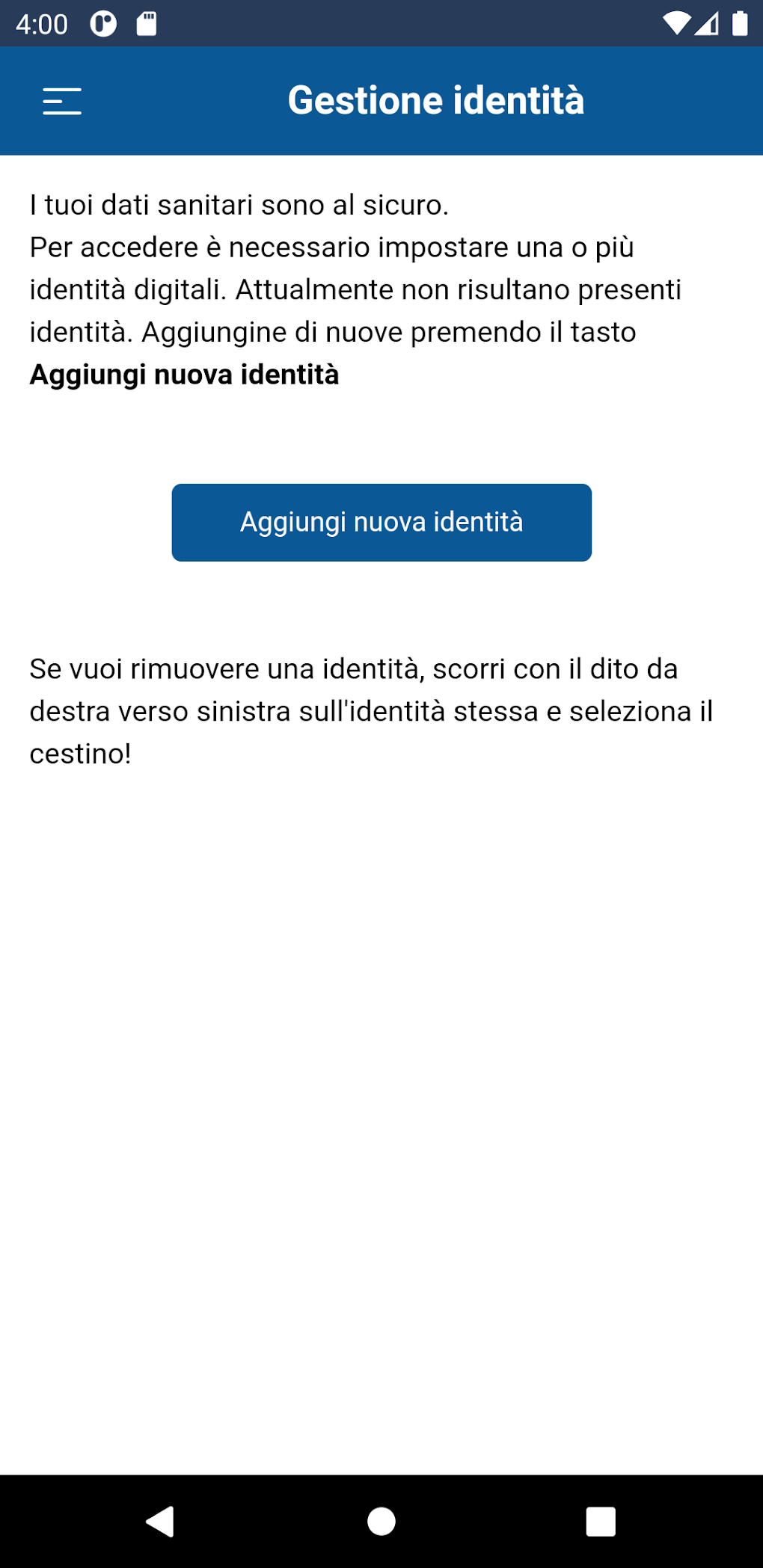Open recent apps overview
This screenshot has height=1568, width=763.
(x=601, y=1521)
